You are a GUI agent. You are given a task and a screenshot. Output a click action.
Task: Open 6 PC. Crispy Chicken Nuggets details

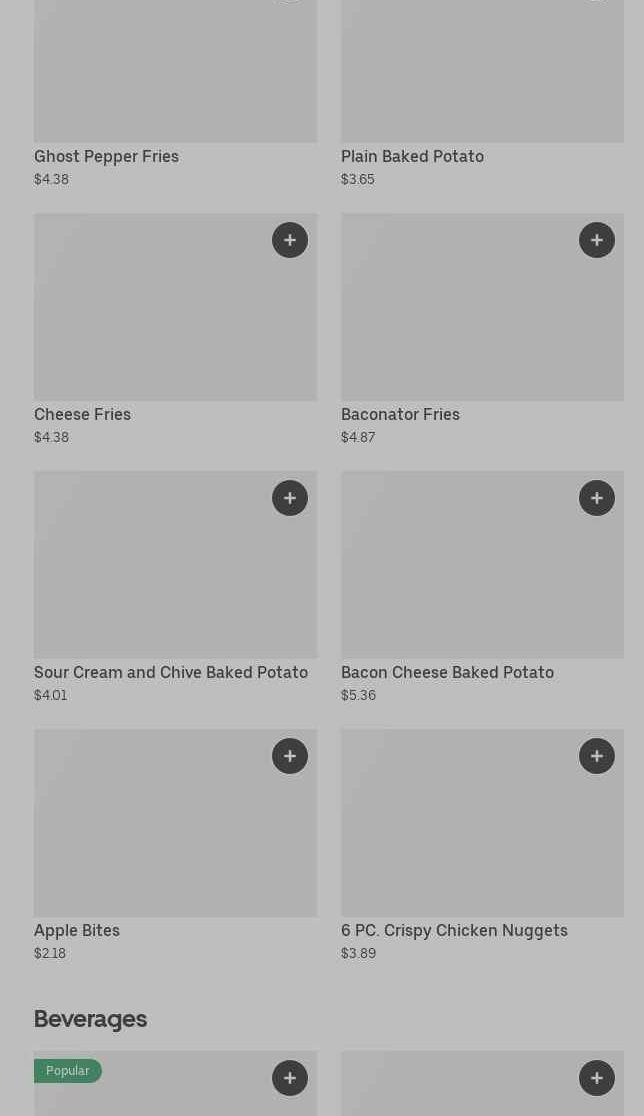click(454, 930)
